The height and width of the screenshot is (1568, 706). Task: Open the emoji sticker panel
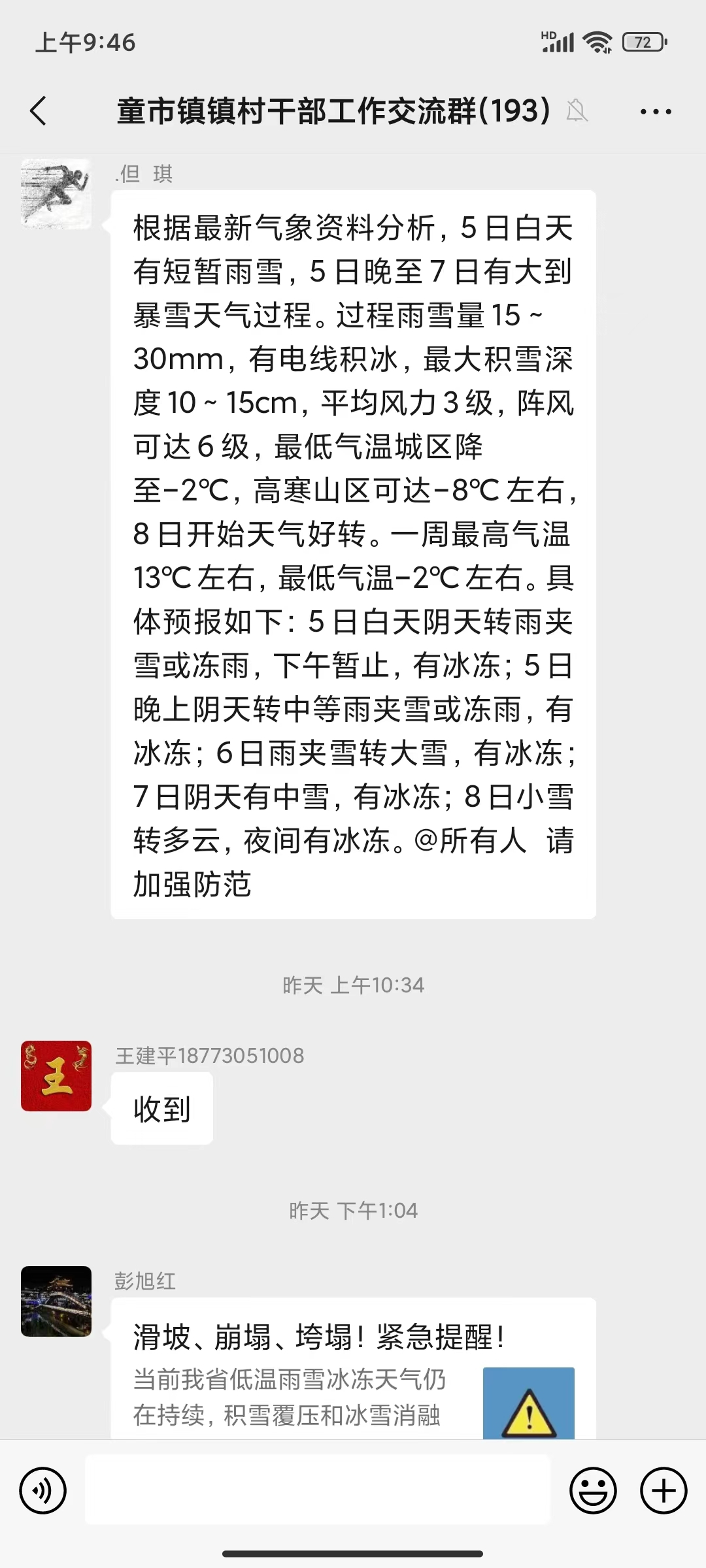(x=593, y=1491)
